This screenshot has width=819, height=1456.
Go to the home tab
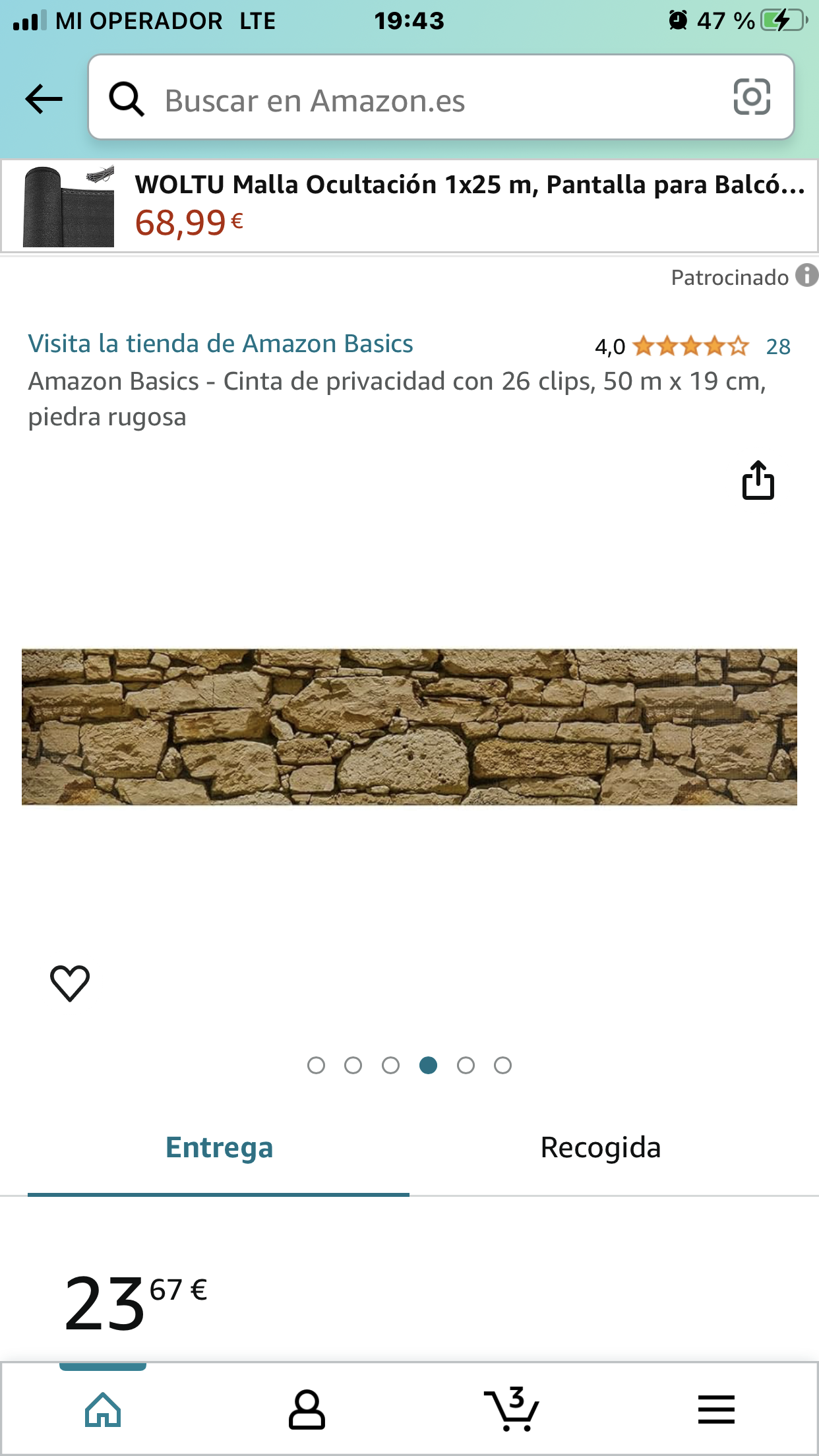tap(103, 1410)
